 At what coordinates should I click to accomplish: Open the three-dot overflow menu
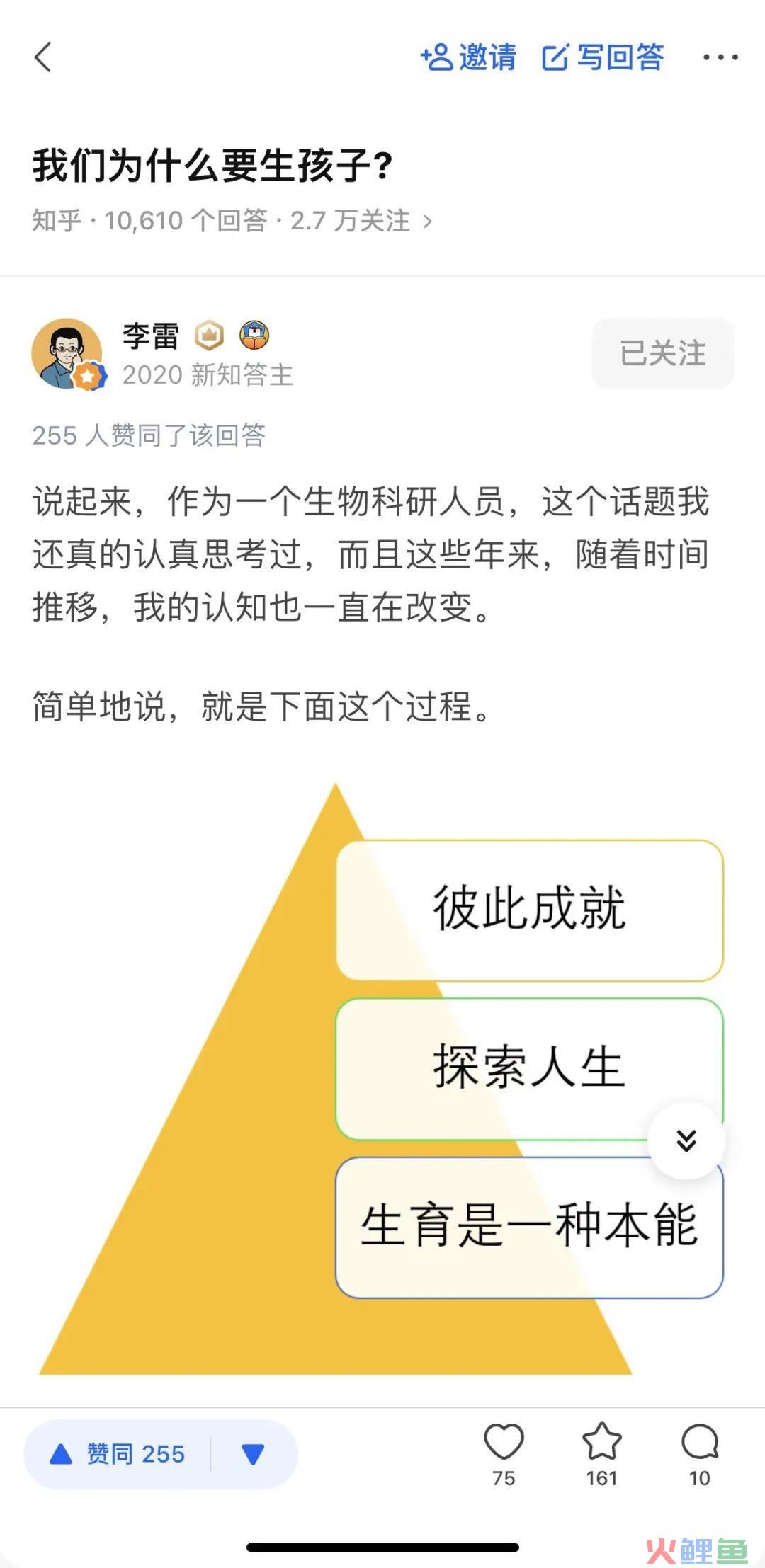pos(720,57)
